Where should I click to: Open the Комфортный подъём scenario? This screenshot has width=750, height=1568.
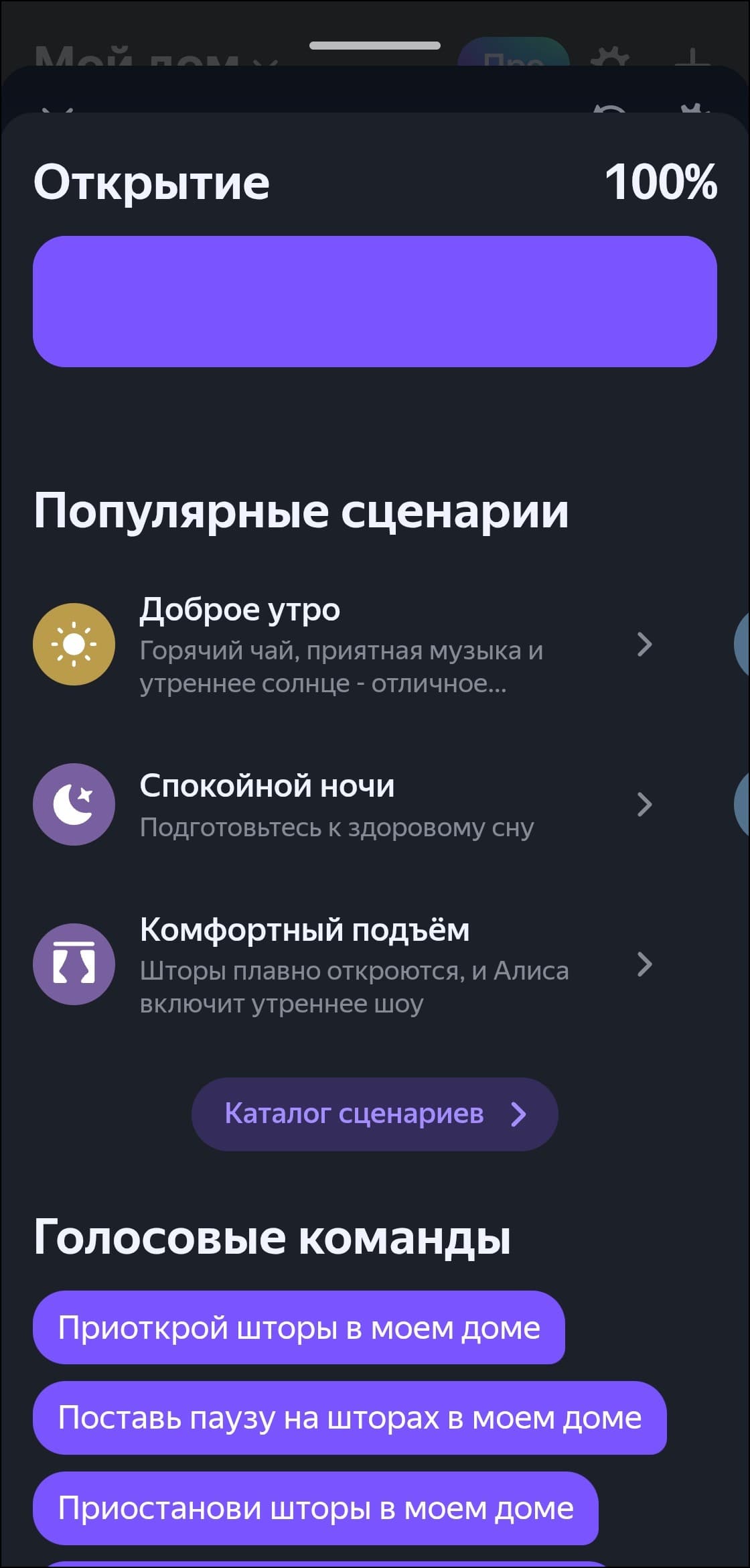[x=342, y=965]
